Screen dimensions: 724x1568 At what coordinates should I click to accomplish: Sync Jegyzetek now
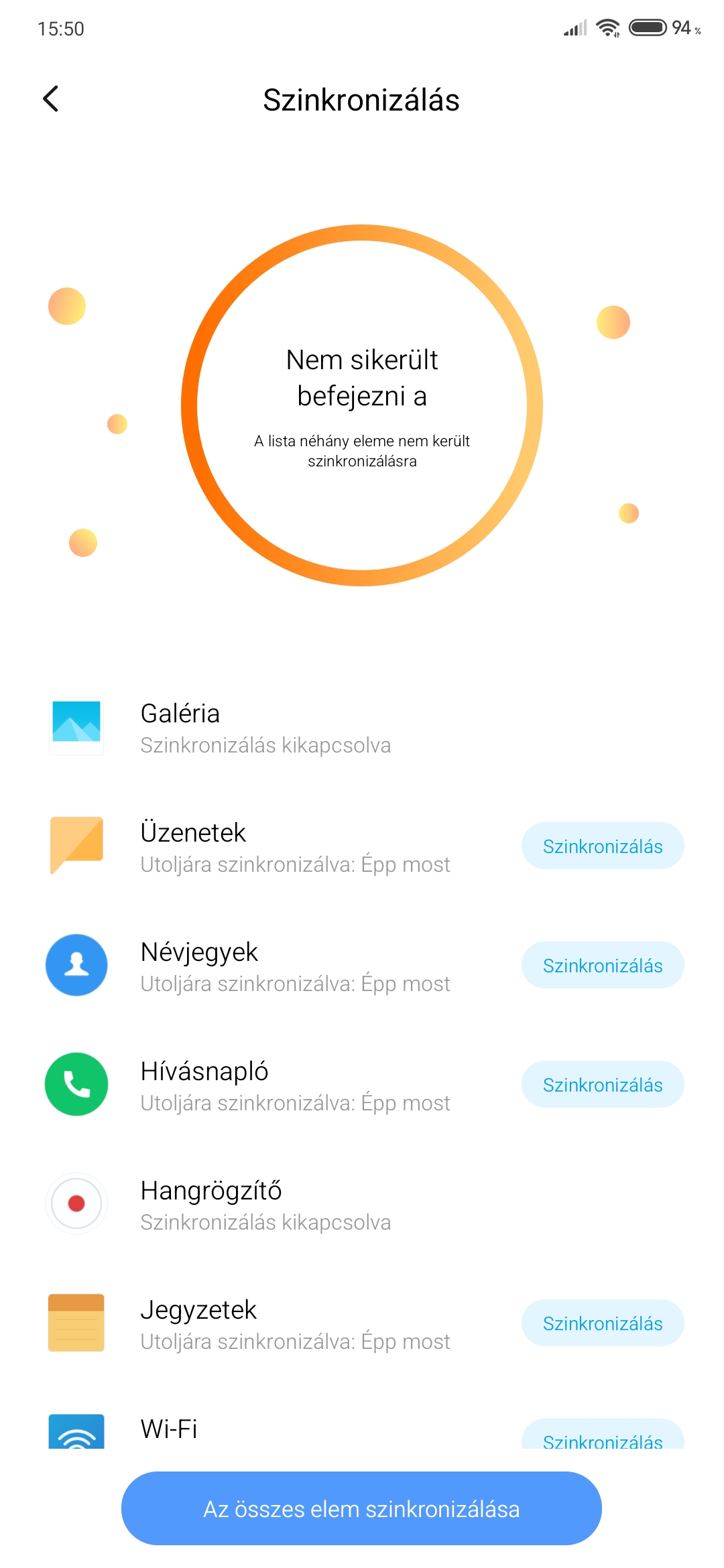(x=603, y=1323)
